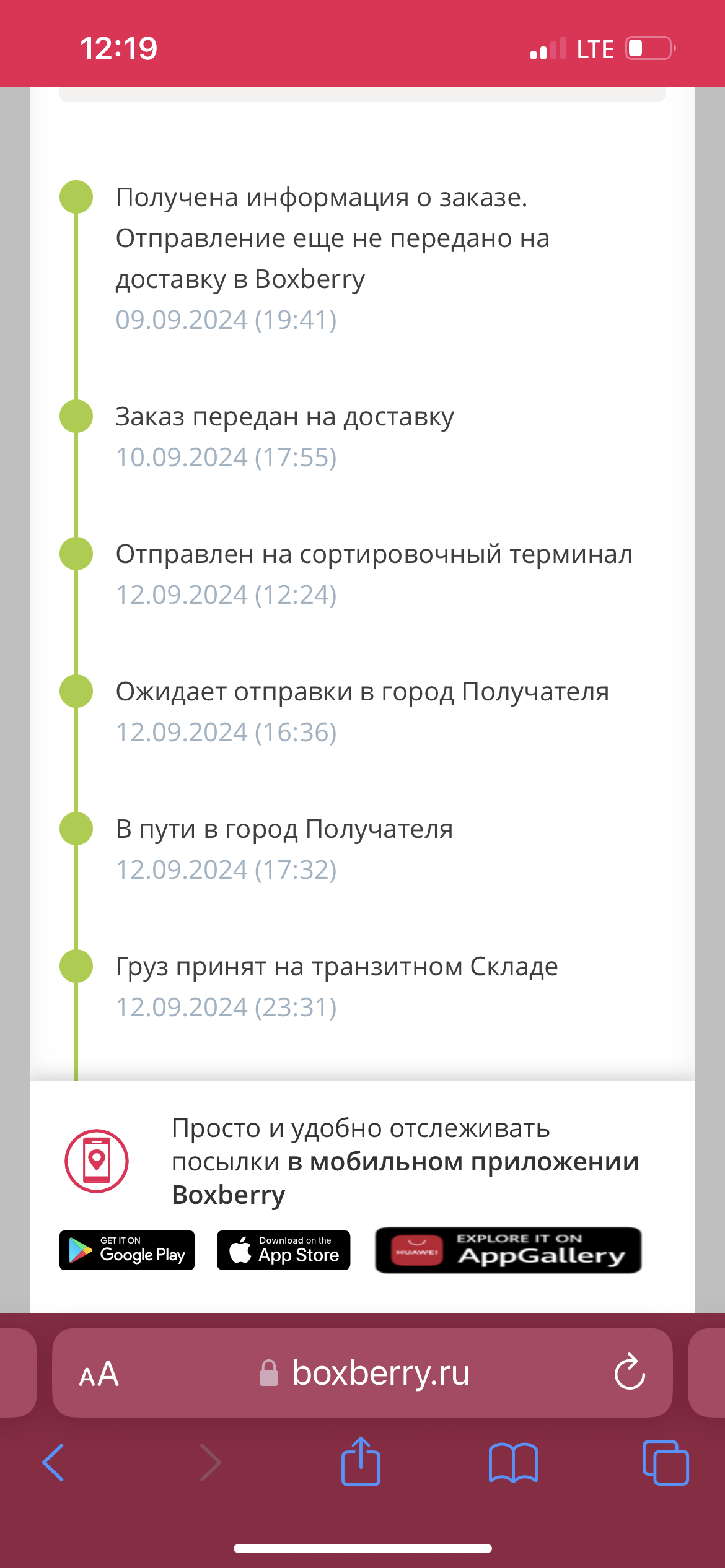Show all open tabs

(666, 1462)
